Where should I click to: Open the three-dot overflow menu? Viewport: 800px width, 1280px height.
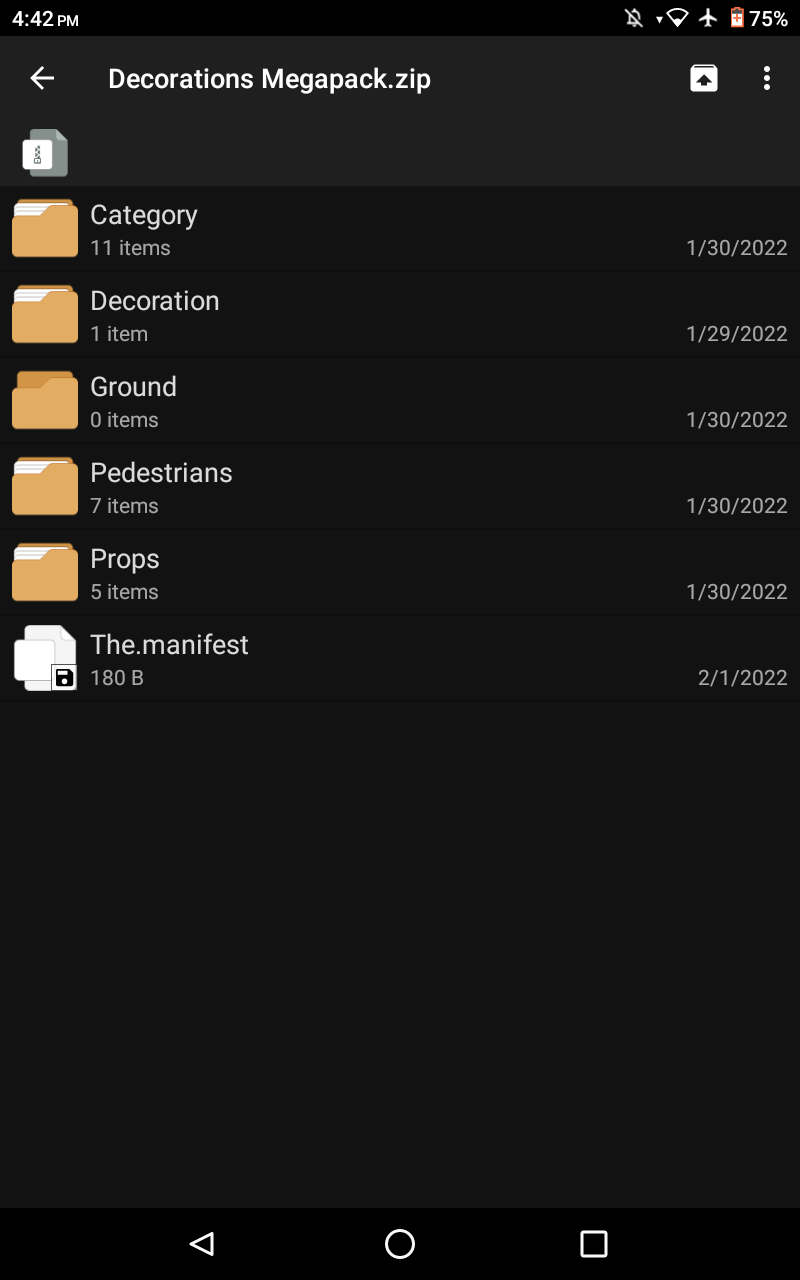(x=767, y=78)
